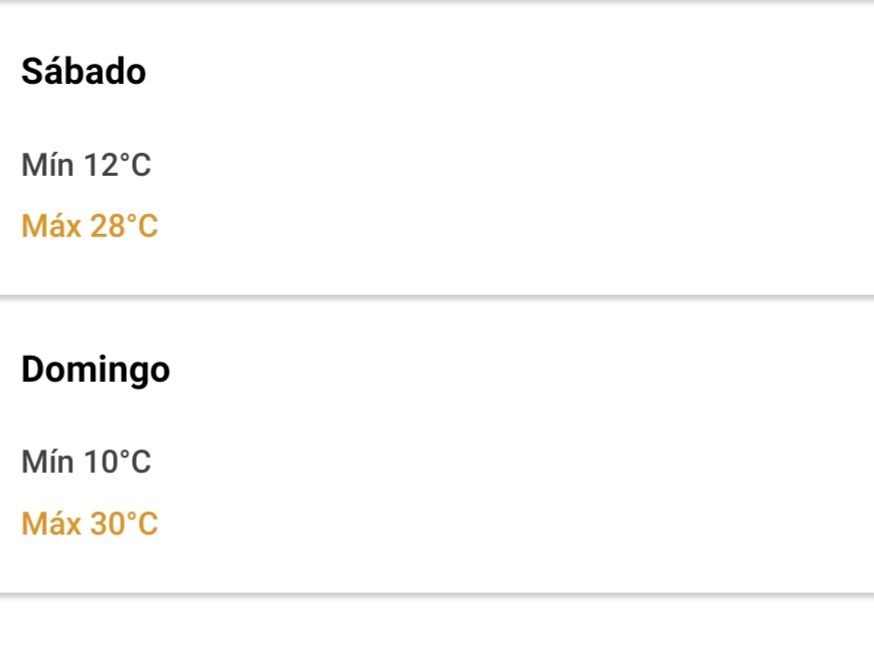Image resolution: width=874 pixels, height=648 pixels.
Task: Open the Domingo forecast card
Action: (436, 447)
